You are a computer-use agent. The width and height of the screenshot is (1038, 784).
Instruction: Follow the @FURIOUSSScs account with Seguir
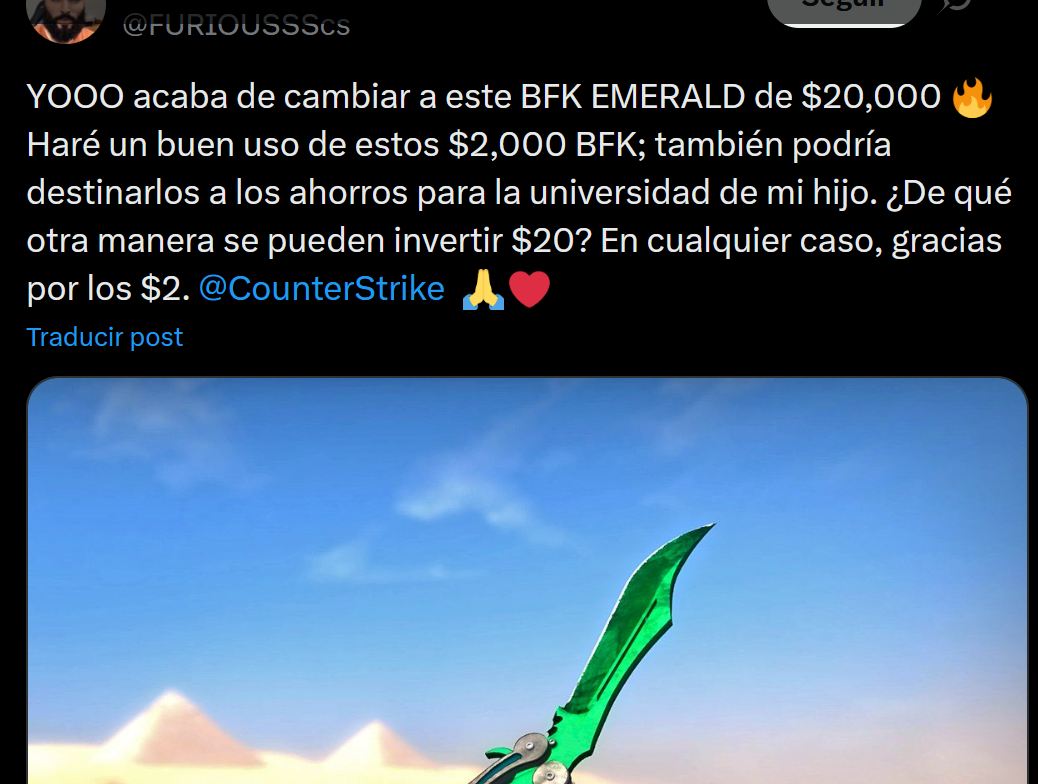843,9
